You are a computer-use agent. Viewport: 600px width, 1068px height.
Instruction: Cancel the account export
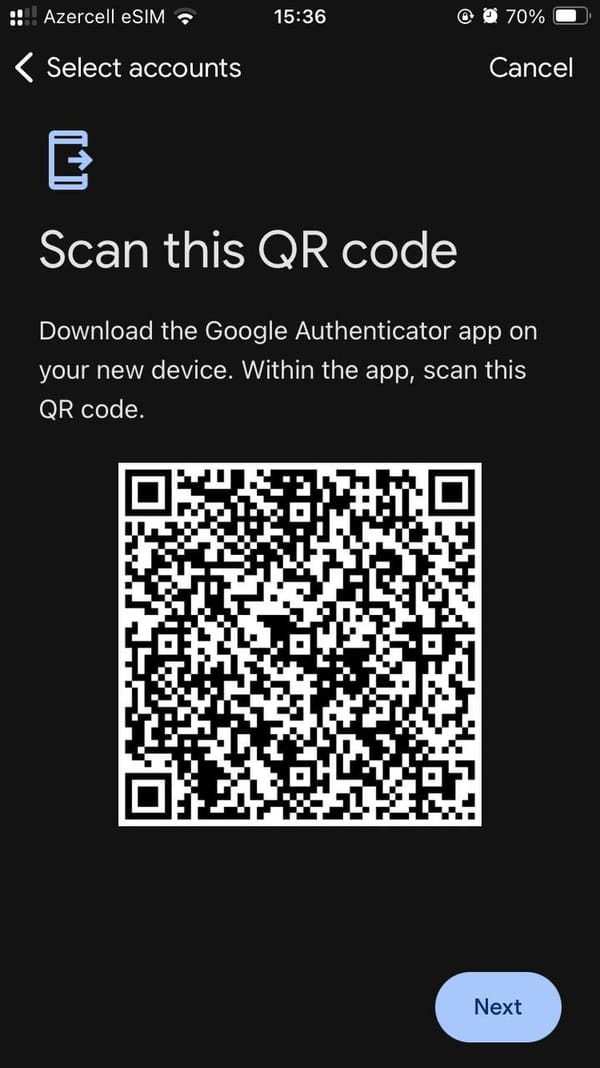click(x=530, y=68)
